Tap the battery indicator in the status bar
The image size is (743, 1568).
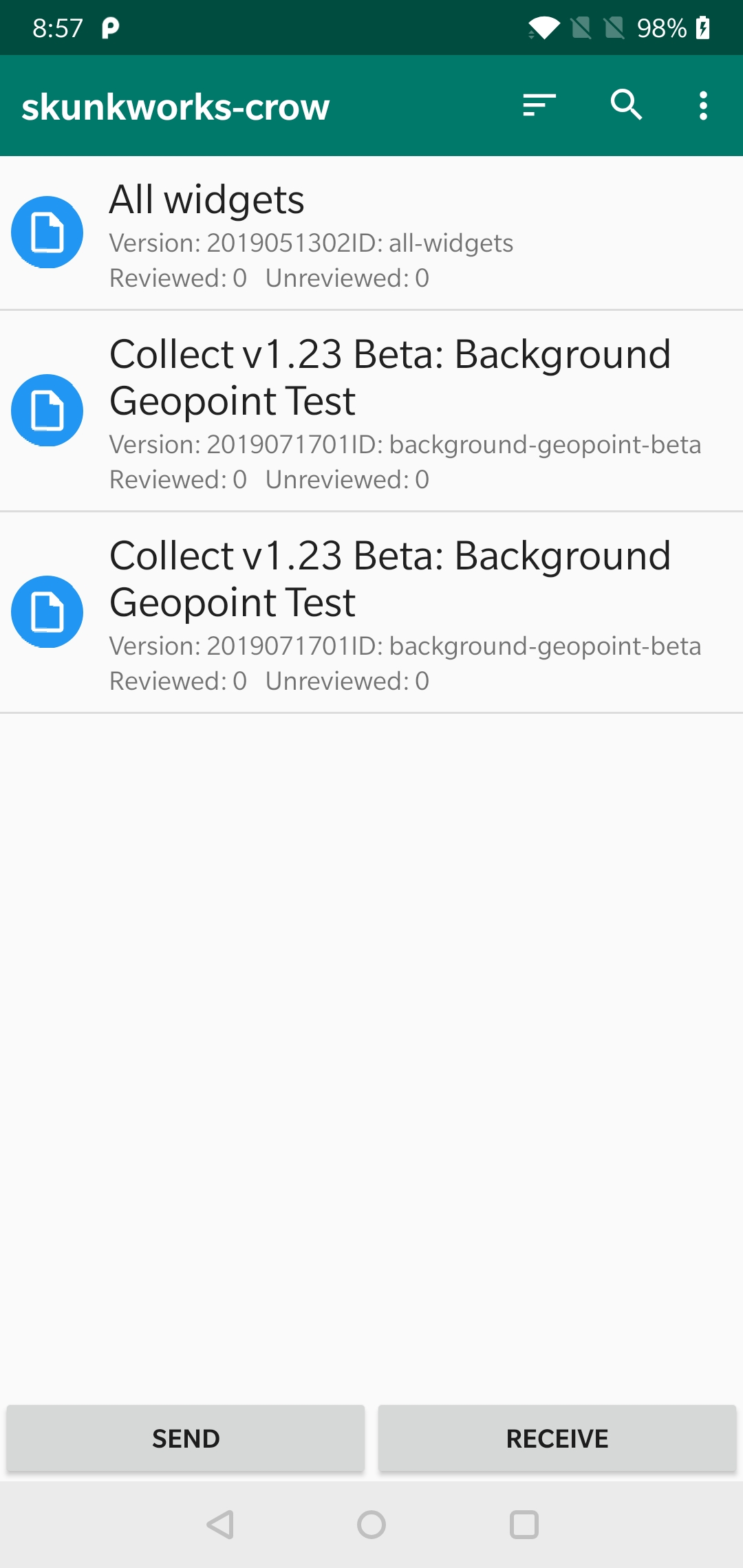[x=703, y=28]
